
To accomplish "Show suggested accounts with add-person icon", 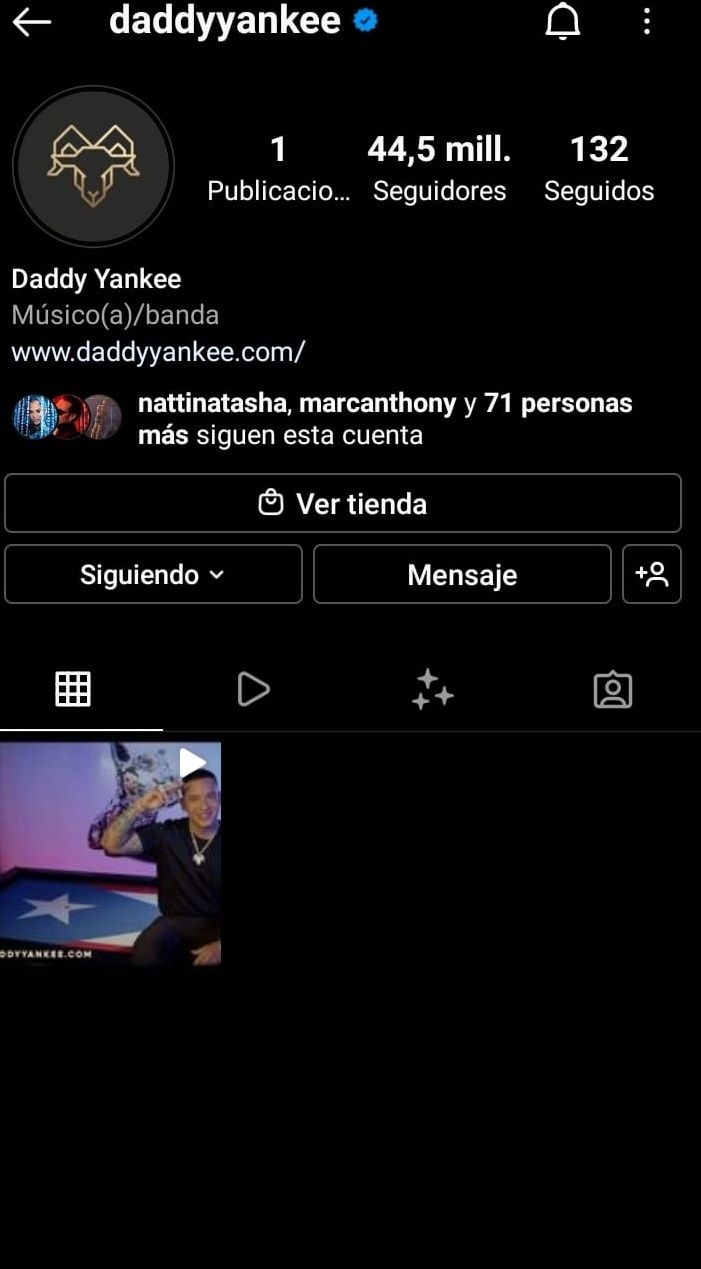I will [652, 574].
